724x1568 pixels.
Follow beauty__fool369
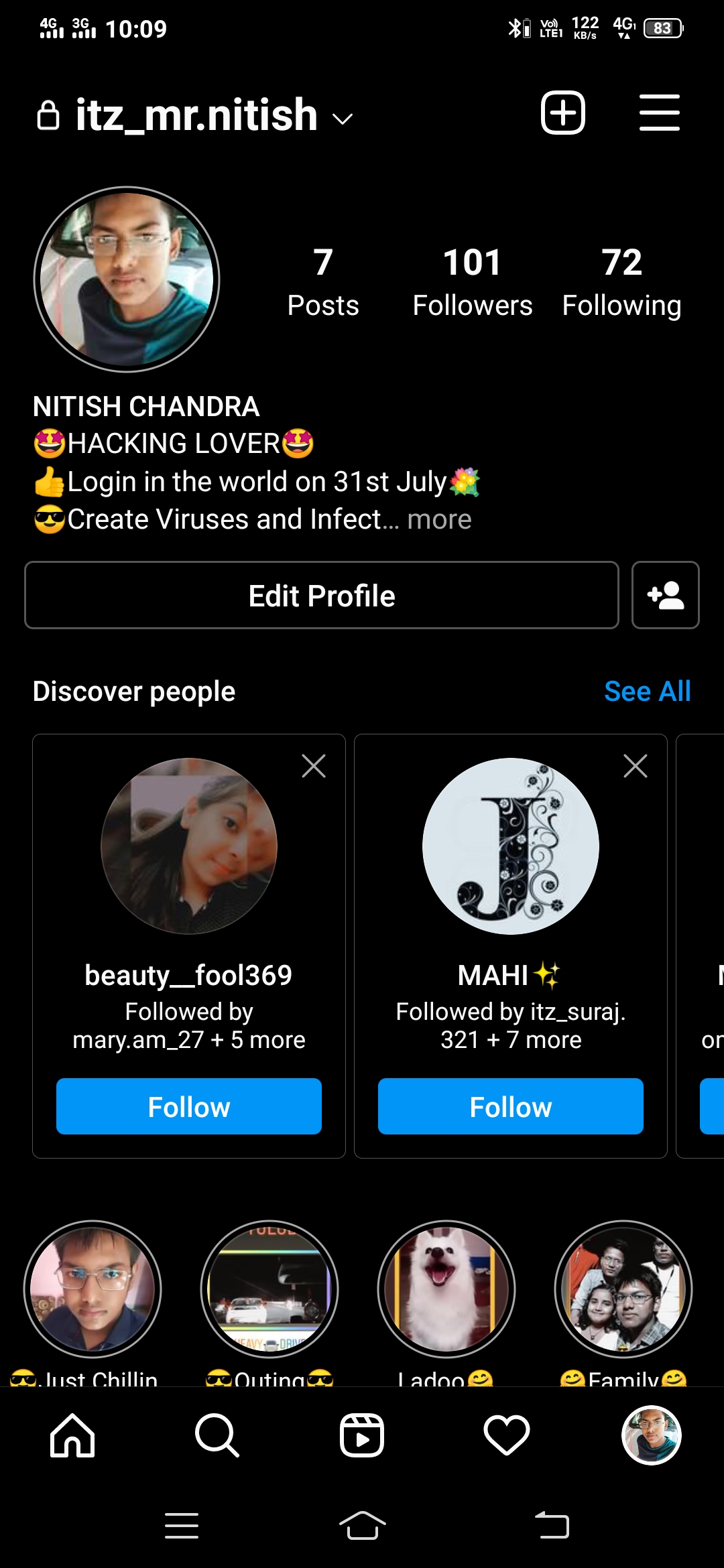coord(189,1106)
